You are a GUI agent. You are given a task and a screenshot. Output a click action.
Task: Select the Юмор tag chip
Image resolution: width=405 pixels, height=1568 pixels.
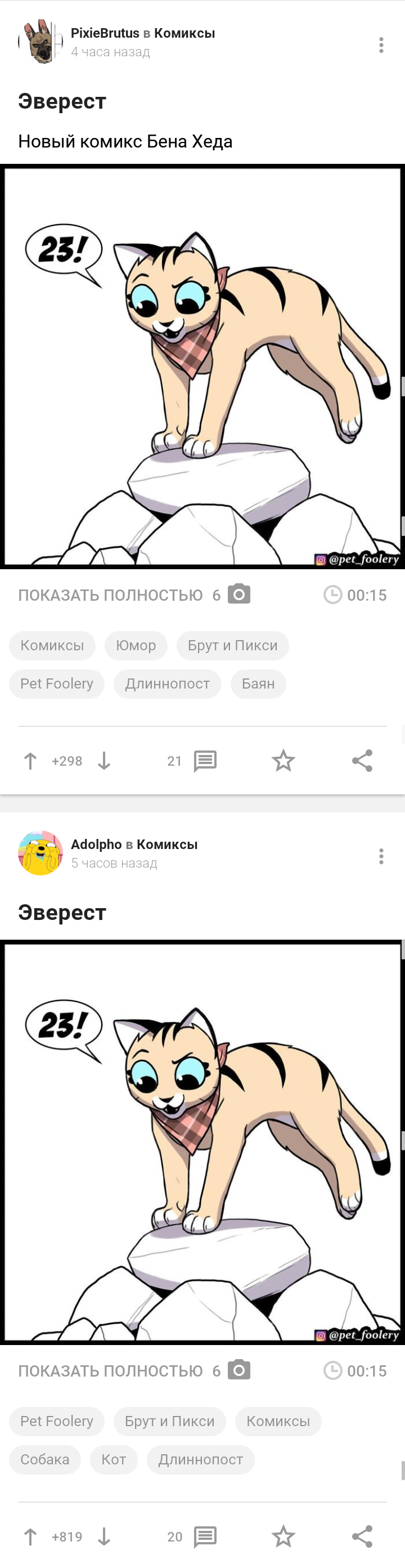pyautogui.click(x=136, y=645)
